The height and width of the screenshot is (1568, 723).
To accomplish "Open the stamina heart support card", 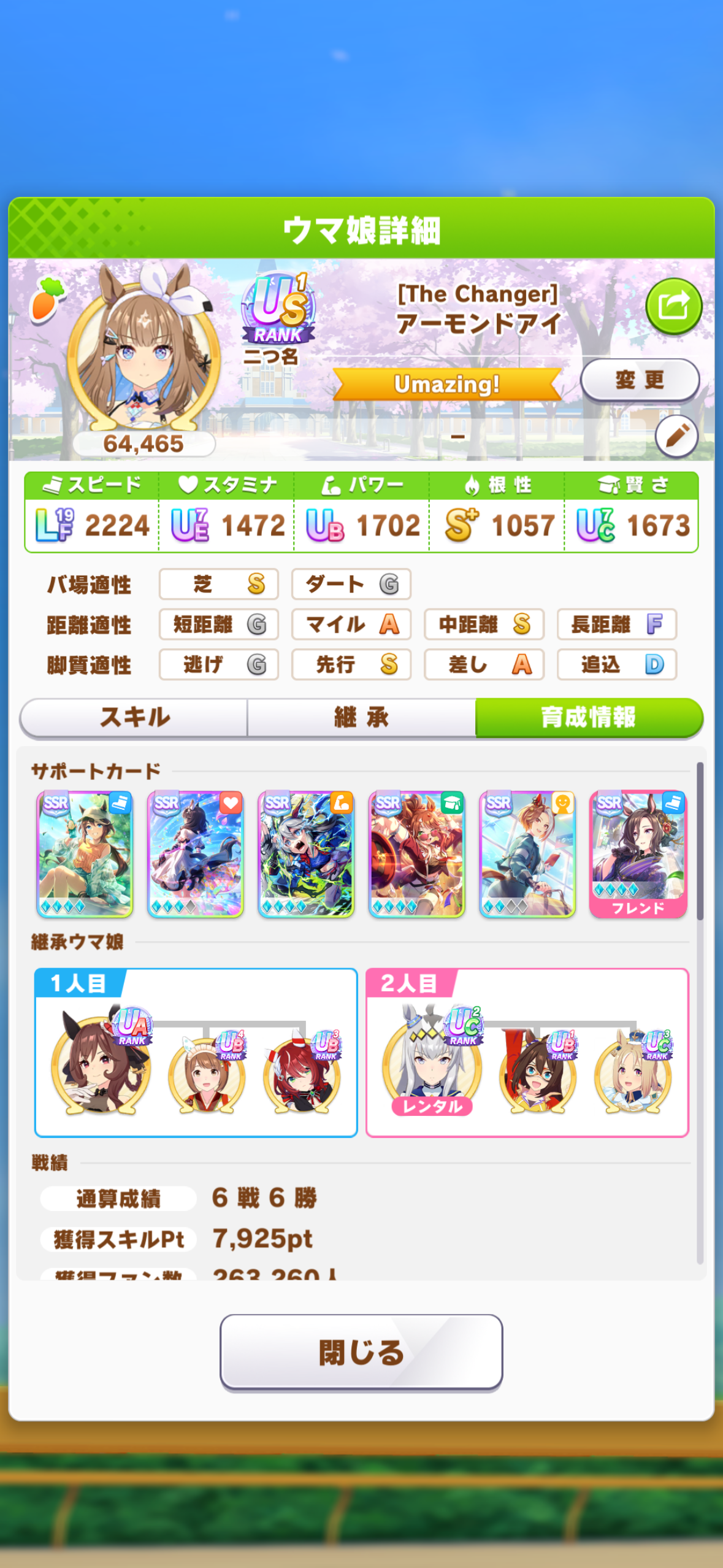I will pos(196,854).
